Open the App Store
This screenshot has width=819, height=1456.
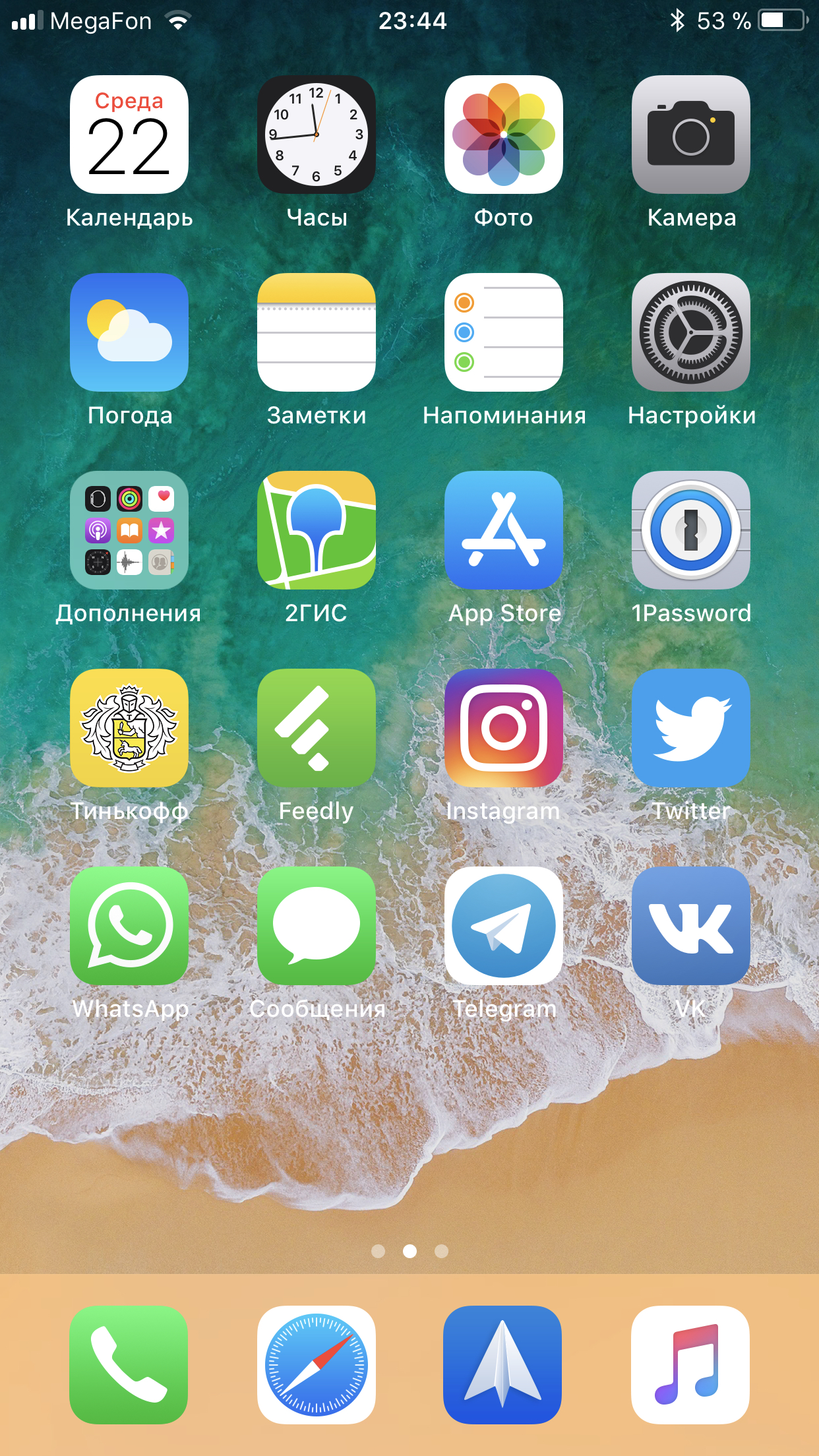[x=504, y=530]
